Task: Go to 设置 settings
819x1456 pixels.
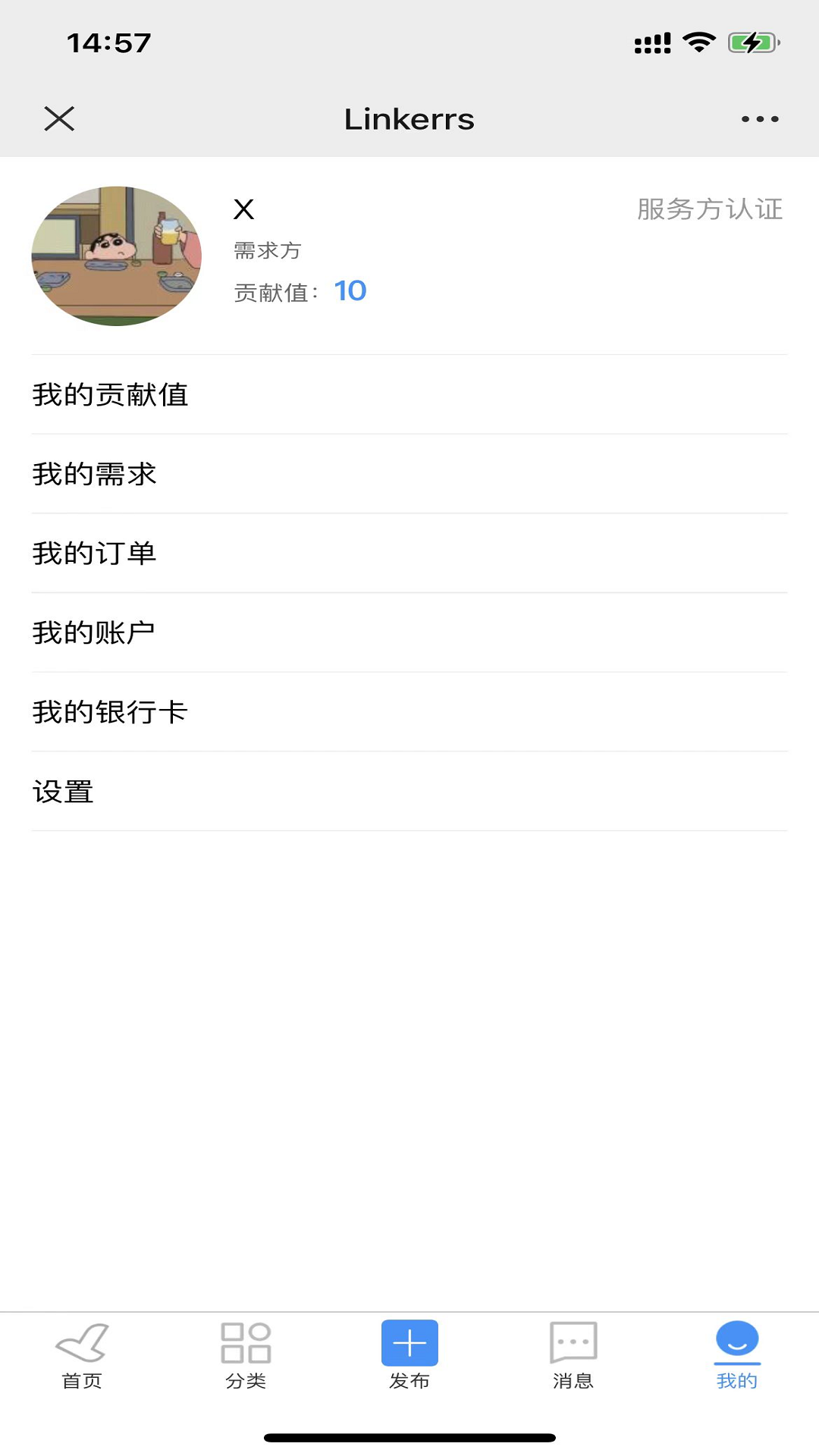Action: [409, 792]
